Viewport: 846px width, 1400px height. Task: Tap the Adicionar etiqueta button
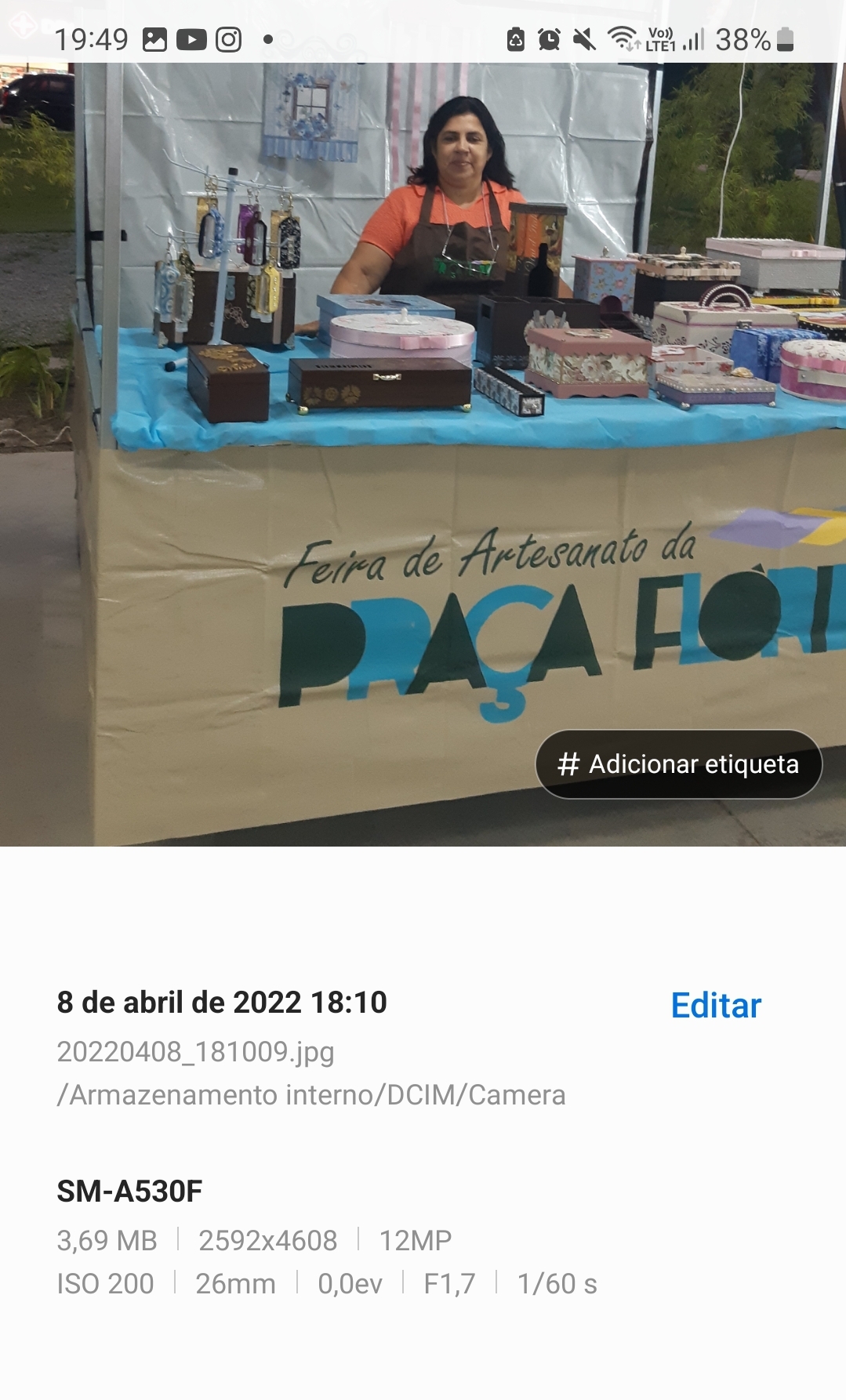[678, 764]
